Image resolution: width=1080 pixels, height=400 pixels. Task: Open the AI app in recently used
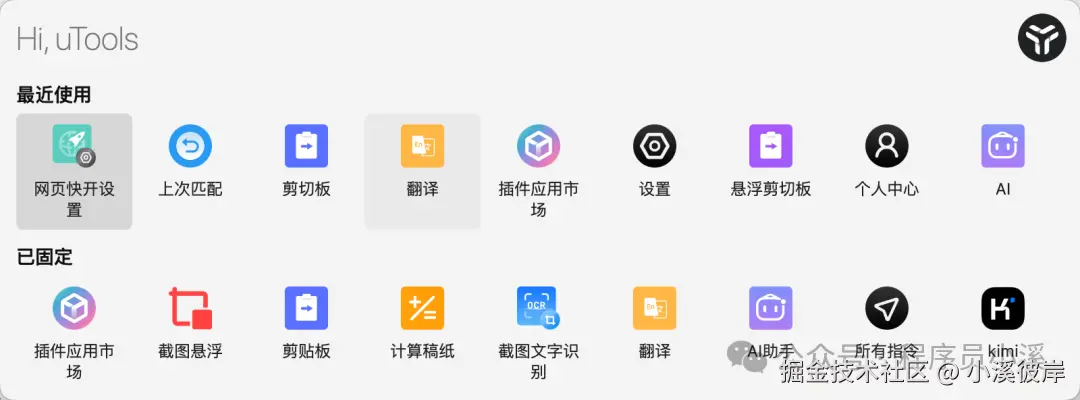1002,160
